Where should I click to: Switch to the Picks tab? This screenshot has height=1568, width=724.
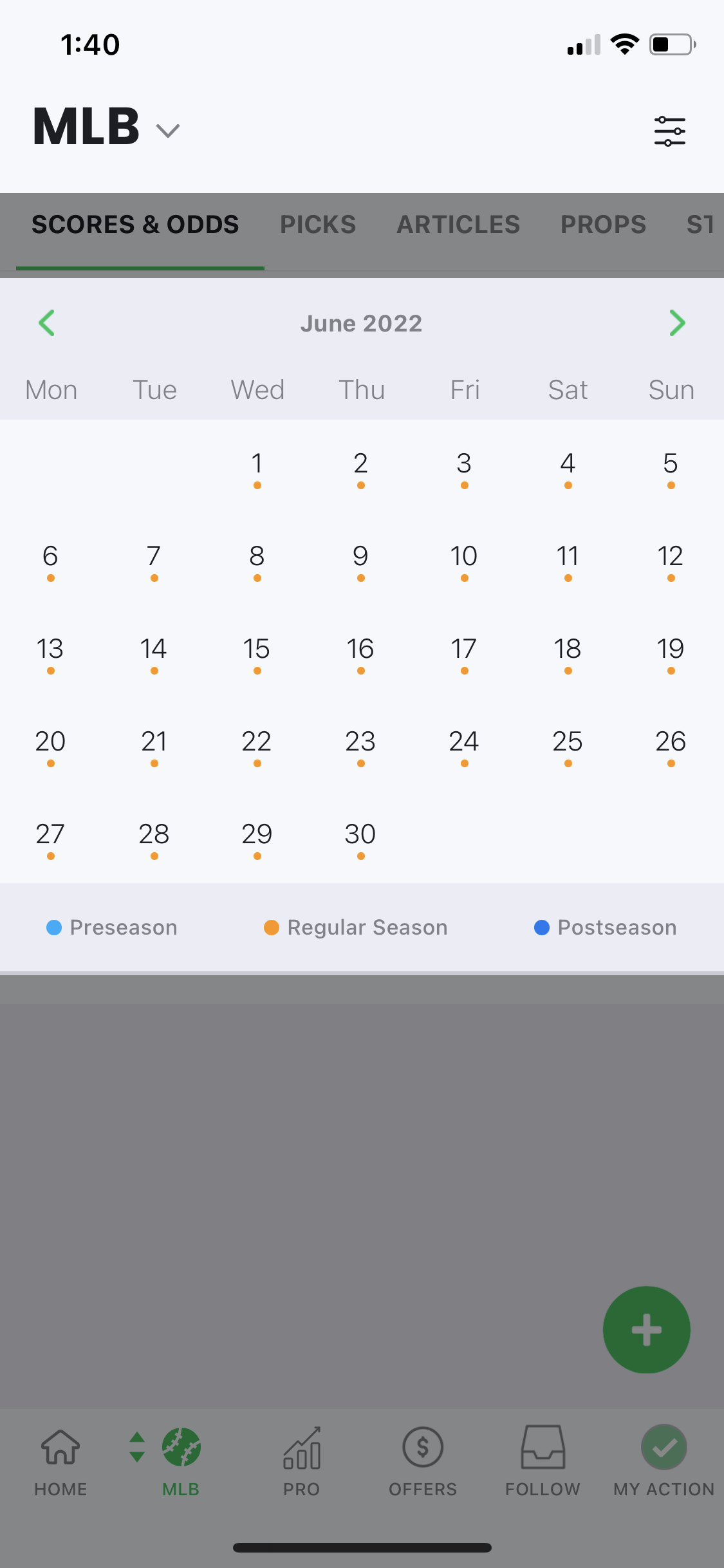(318, 225)
